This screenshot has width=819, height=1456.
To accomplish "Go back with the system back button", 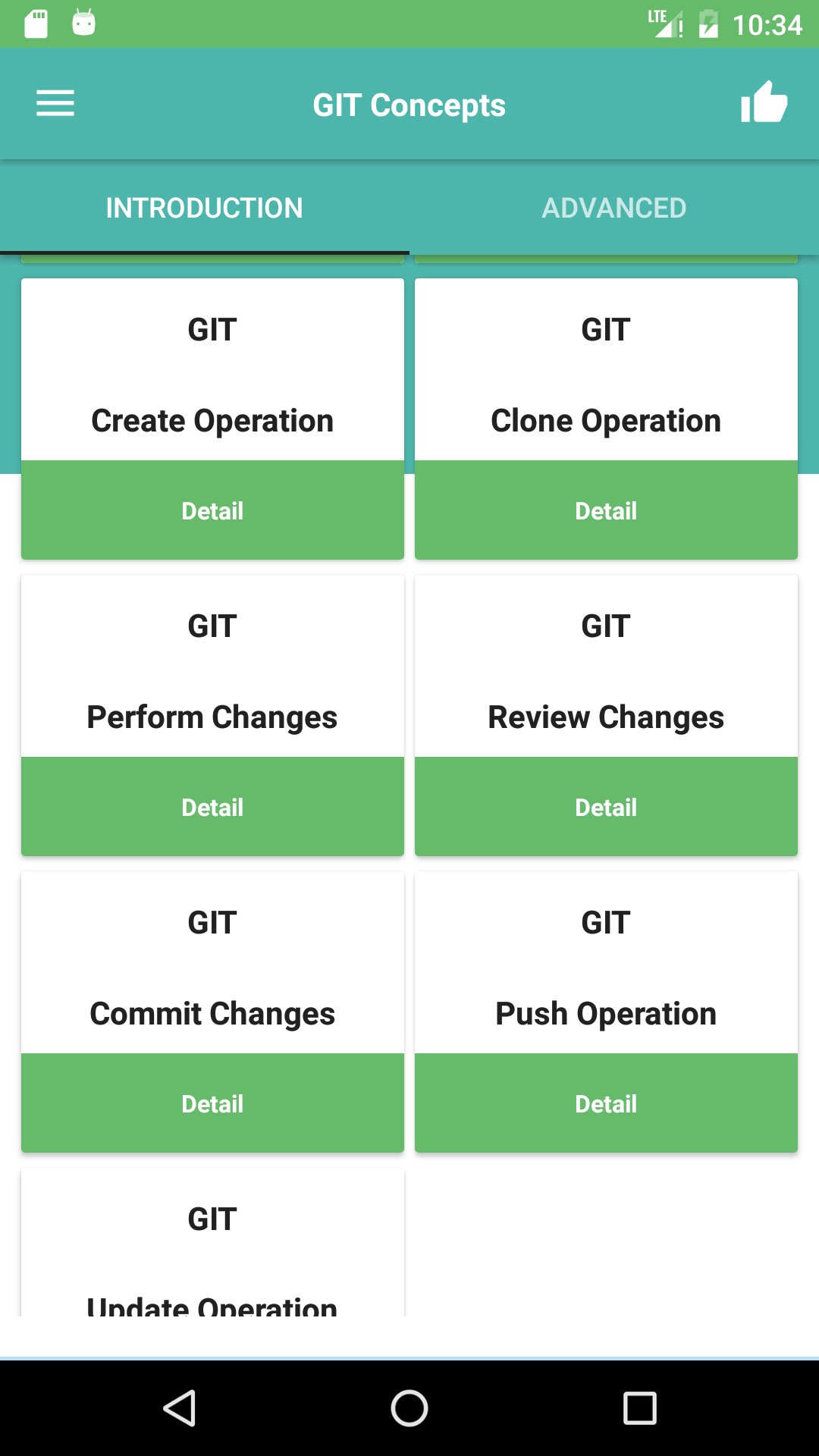I will [x=180, y=1408].
